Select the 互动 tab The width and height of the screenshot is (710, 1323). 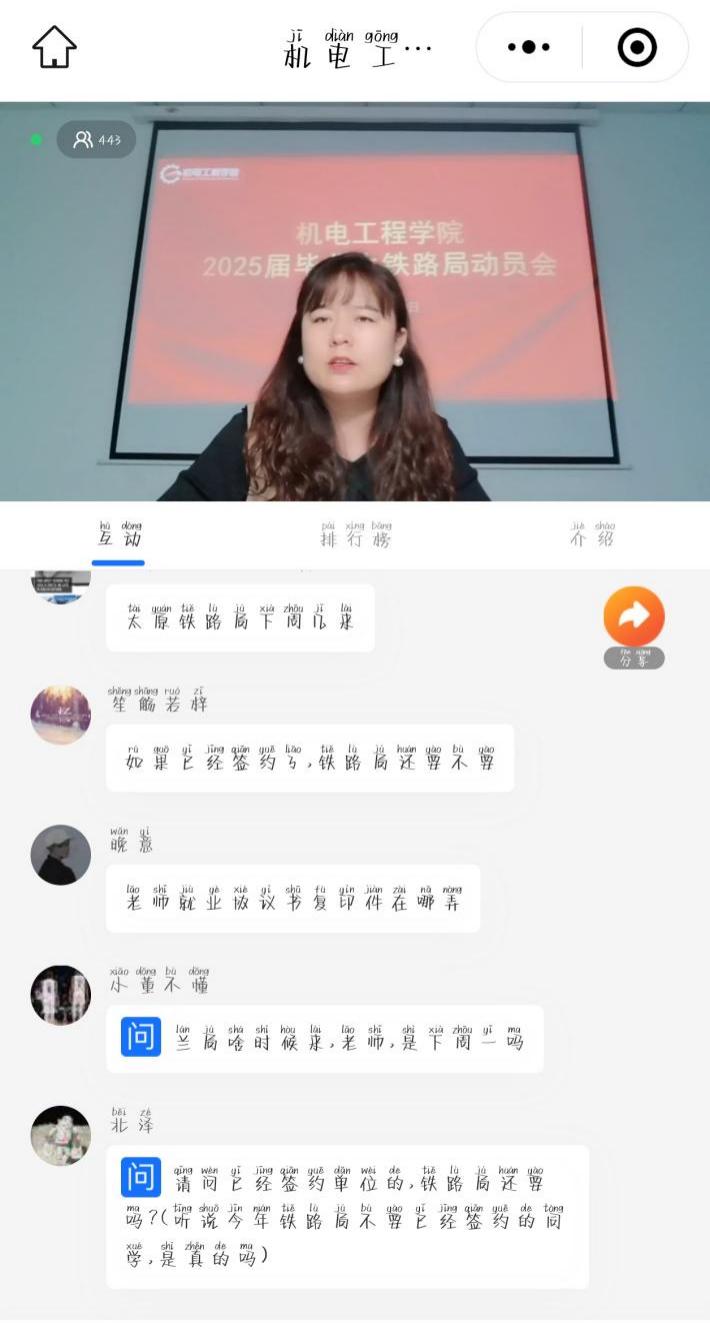coord(119,536)
